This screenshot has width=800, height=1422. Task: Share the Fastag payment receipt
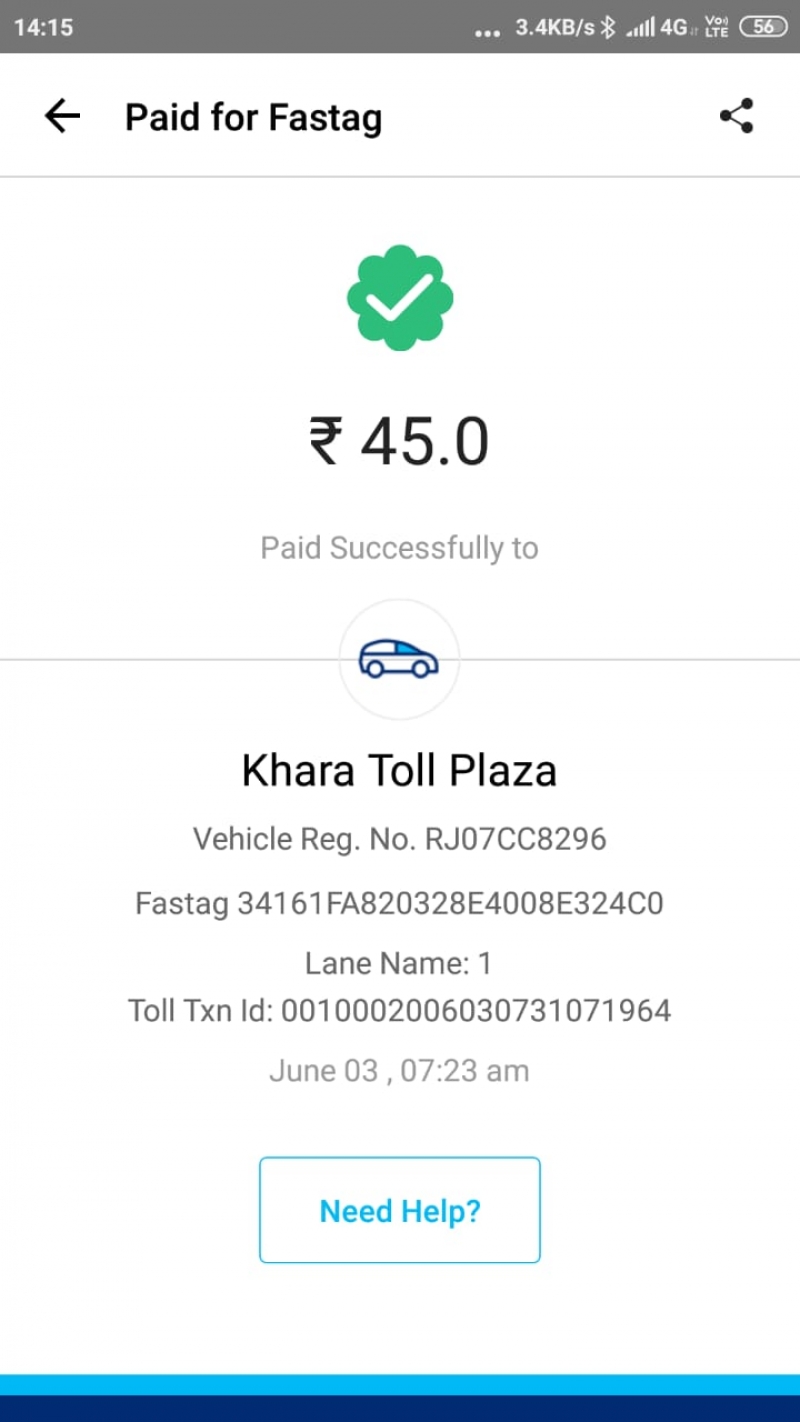[737, 116]
